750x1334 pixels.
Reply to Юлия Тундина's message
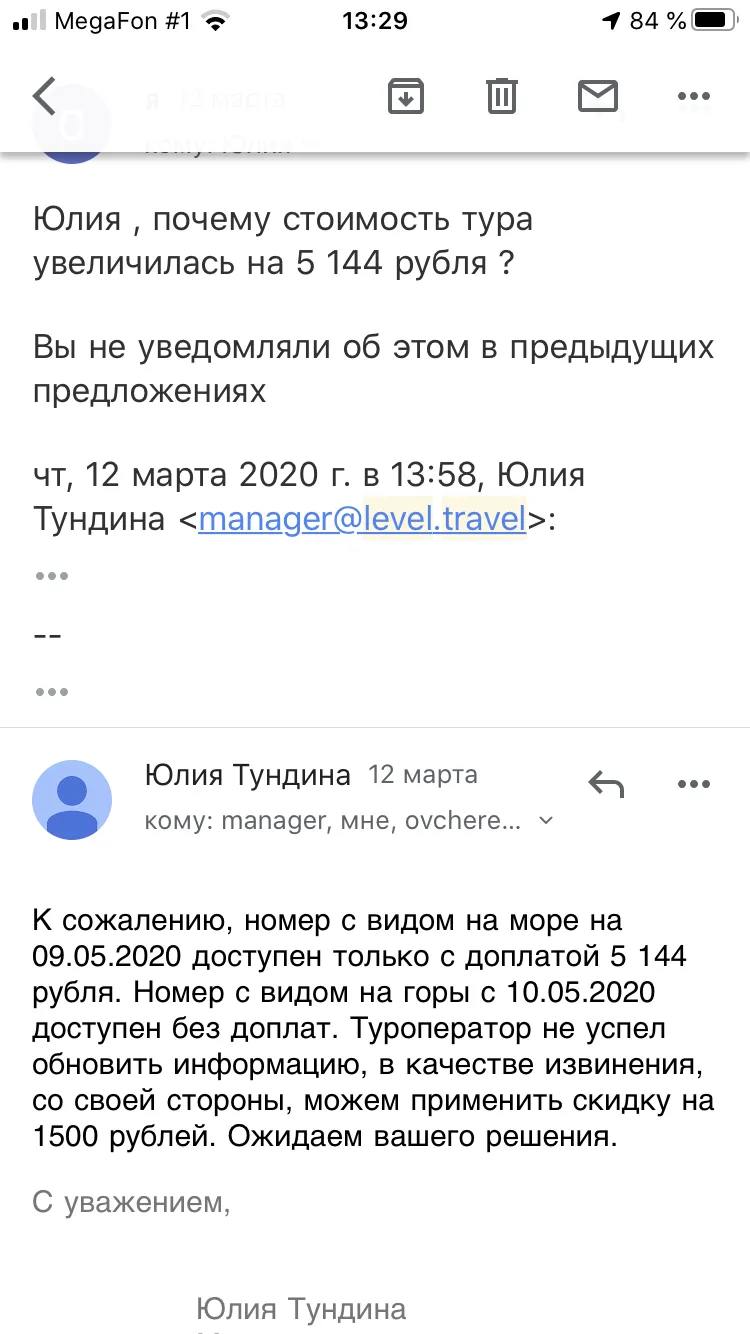tap(606, 785)
